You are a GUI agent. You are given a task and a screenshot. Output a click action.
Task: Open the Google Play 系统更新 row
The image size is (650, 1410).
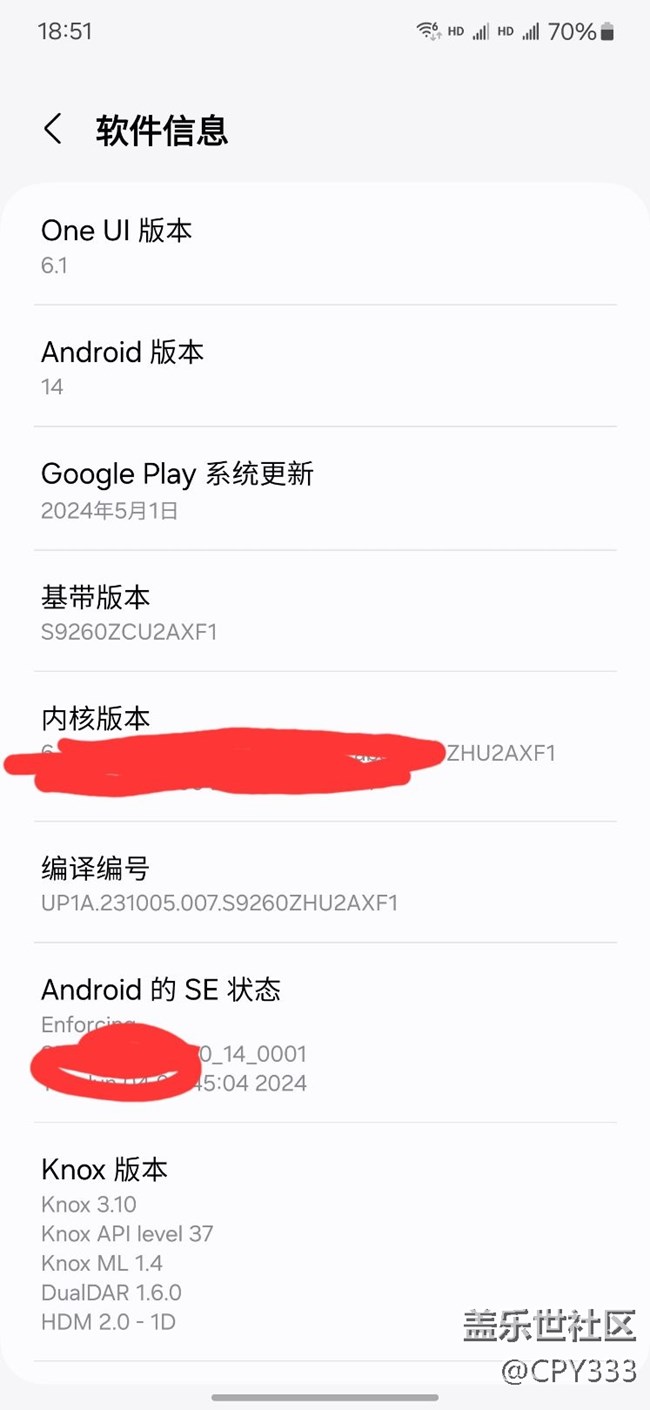(324, 489)
